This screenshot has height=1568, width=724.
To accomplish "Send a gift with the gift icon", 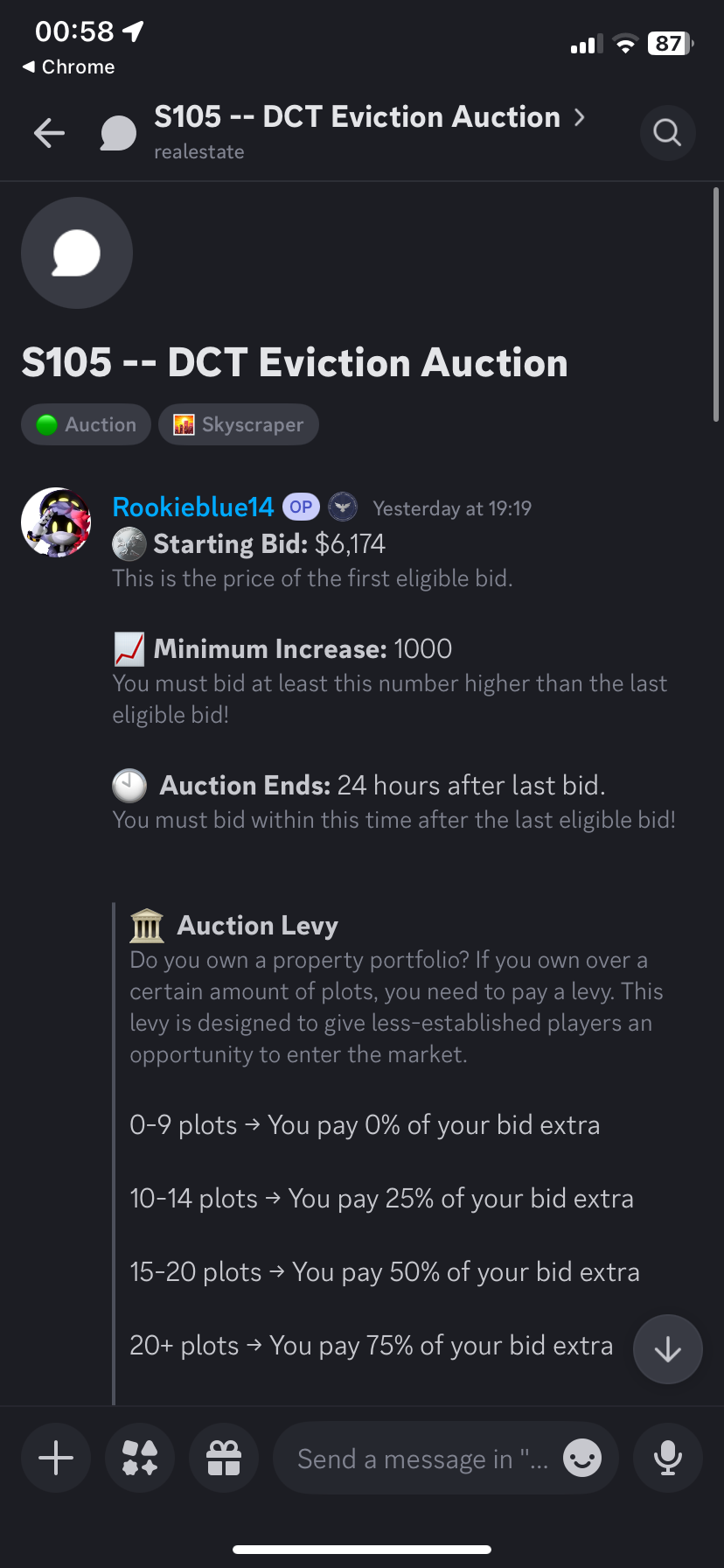I will coord(224,1458).
